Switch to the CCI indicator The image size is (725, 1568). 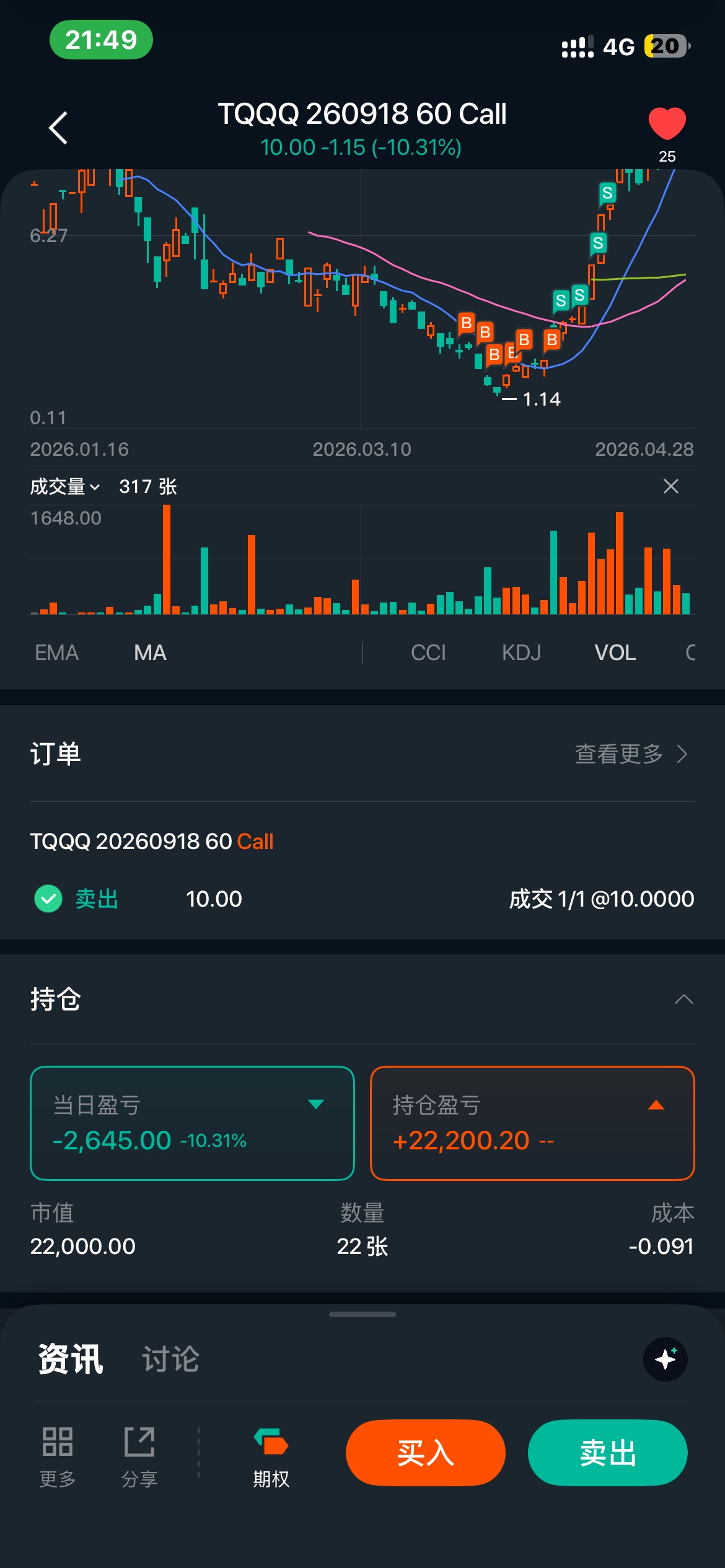[428, 653]
